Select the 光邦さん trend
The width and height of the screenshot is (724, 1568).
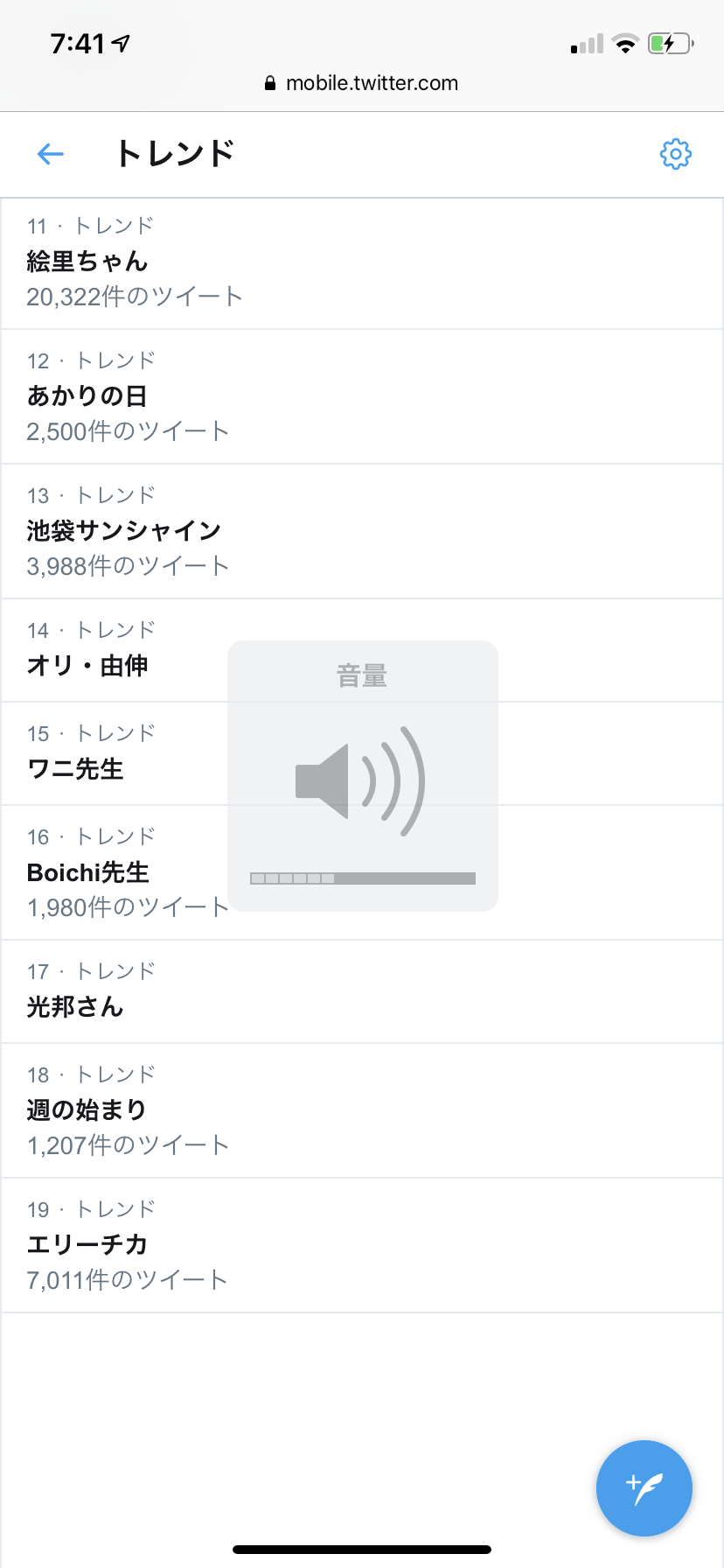coord(75,1007)
